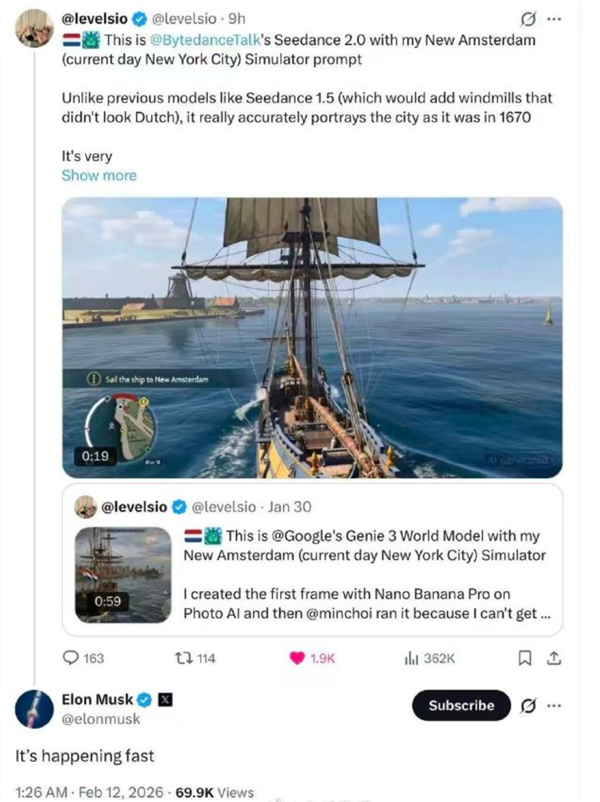The height and width of the screenshot is (802, 600).
Task: Expand the post with Show more
Action: click(x=99, y=175)
